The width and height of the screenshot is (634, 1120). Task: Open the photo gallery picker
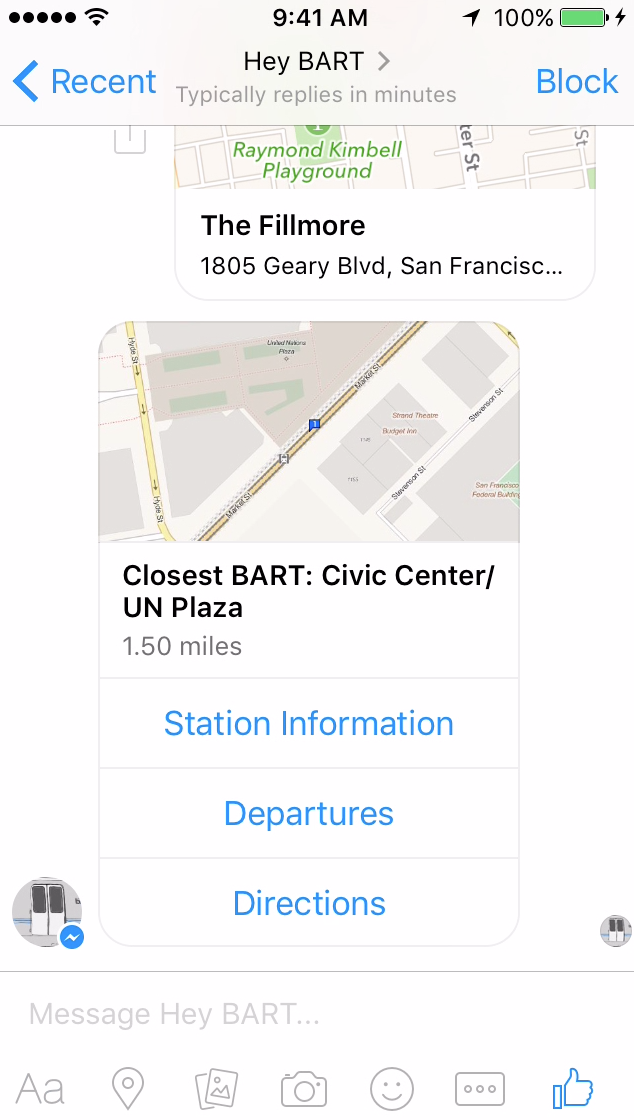coord(215,1087)
